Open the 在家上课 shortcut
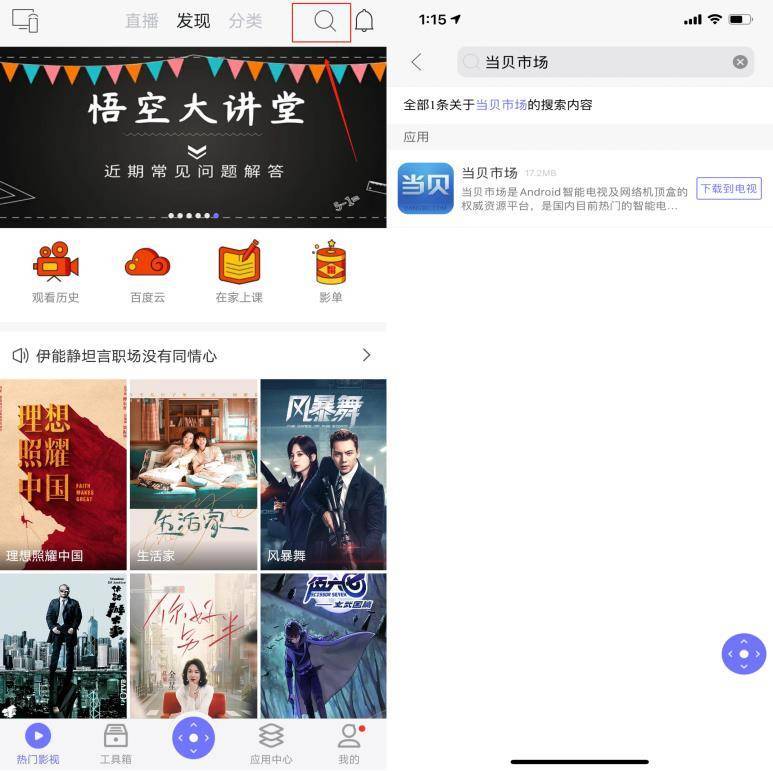Viewport: 773px width, 771px height. pos(239,272)
